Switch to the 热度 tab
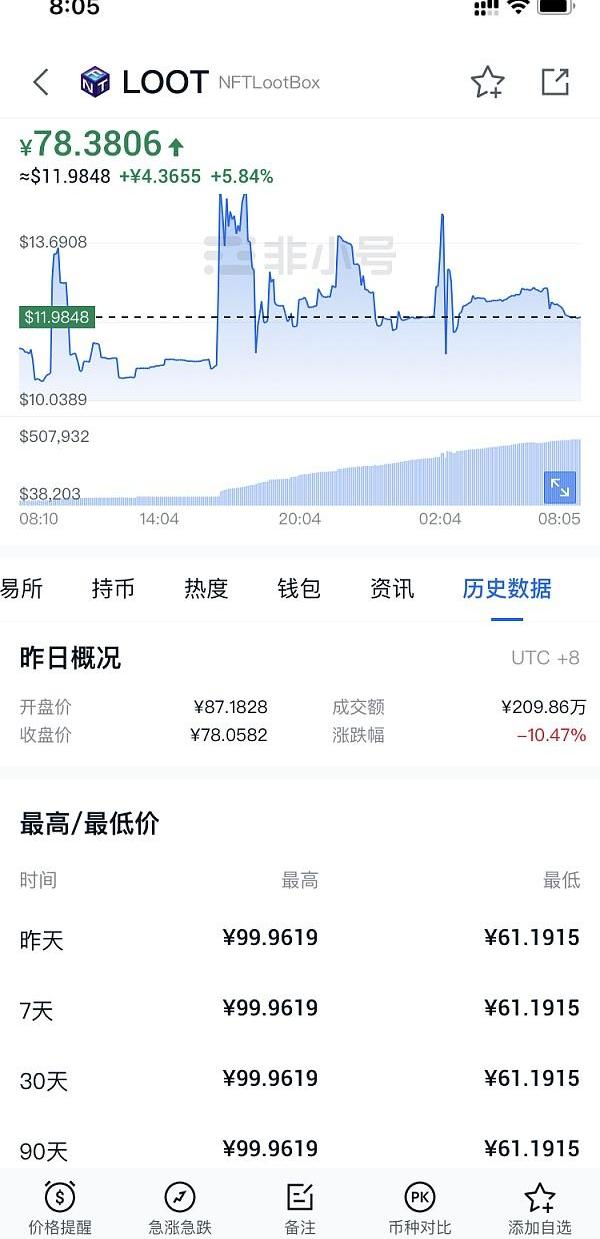The width and height of the screenshot is (600, 1239). (x=206, y=589)
